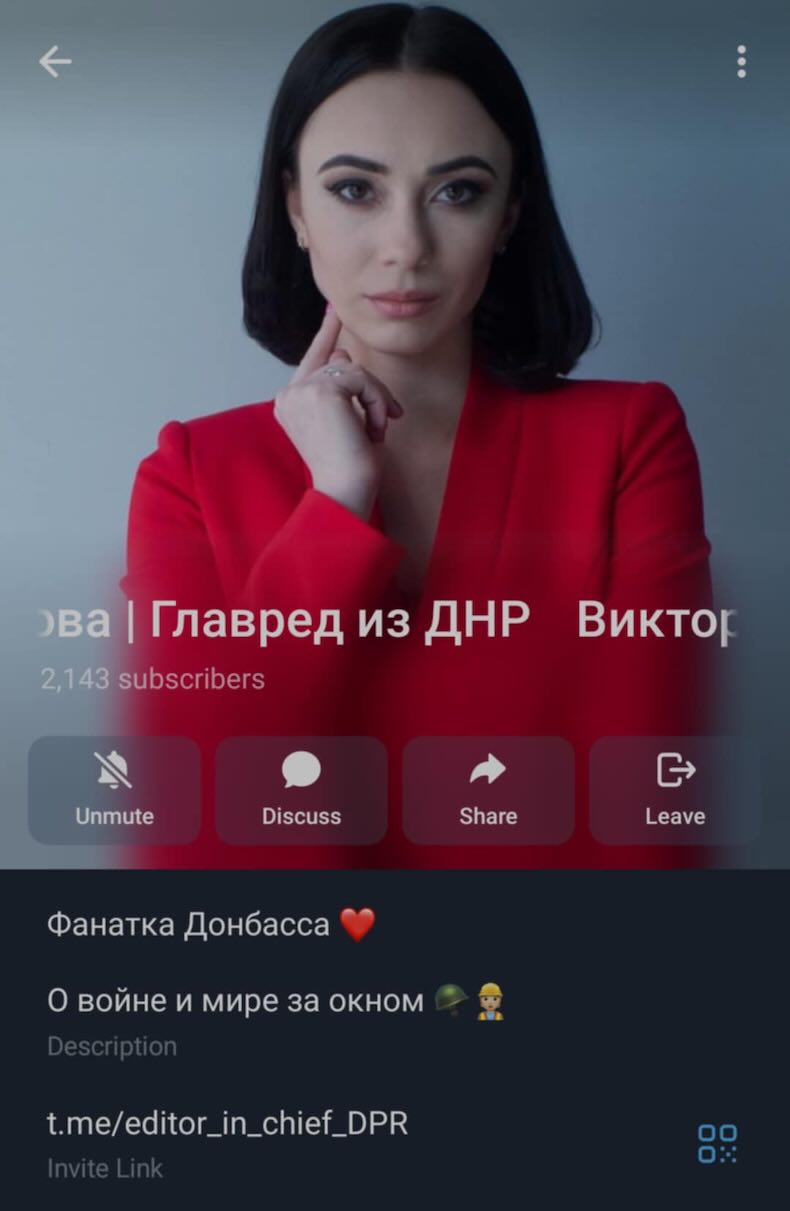This screenshot has height=1211, width=790.
Task: Share this channel
Action: tap(488, 790)
